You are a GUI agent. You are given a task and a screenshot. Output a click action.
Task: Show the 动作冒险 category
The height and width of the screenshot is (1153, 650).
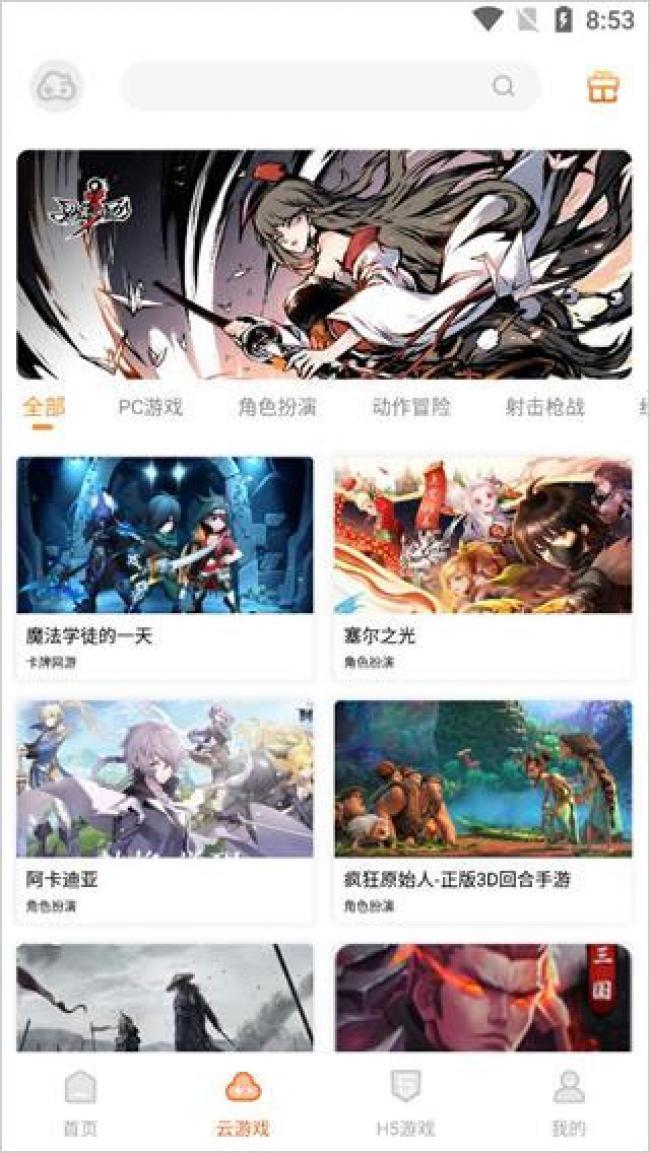pos(411,407)
